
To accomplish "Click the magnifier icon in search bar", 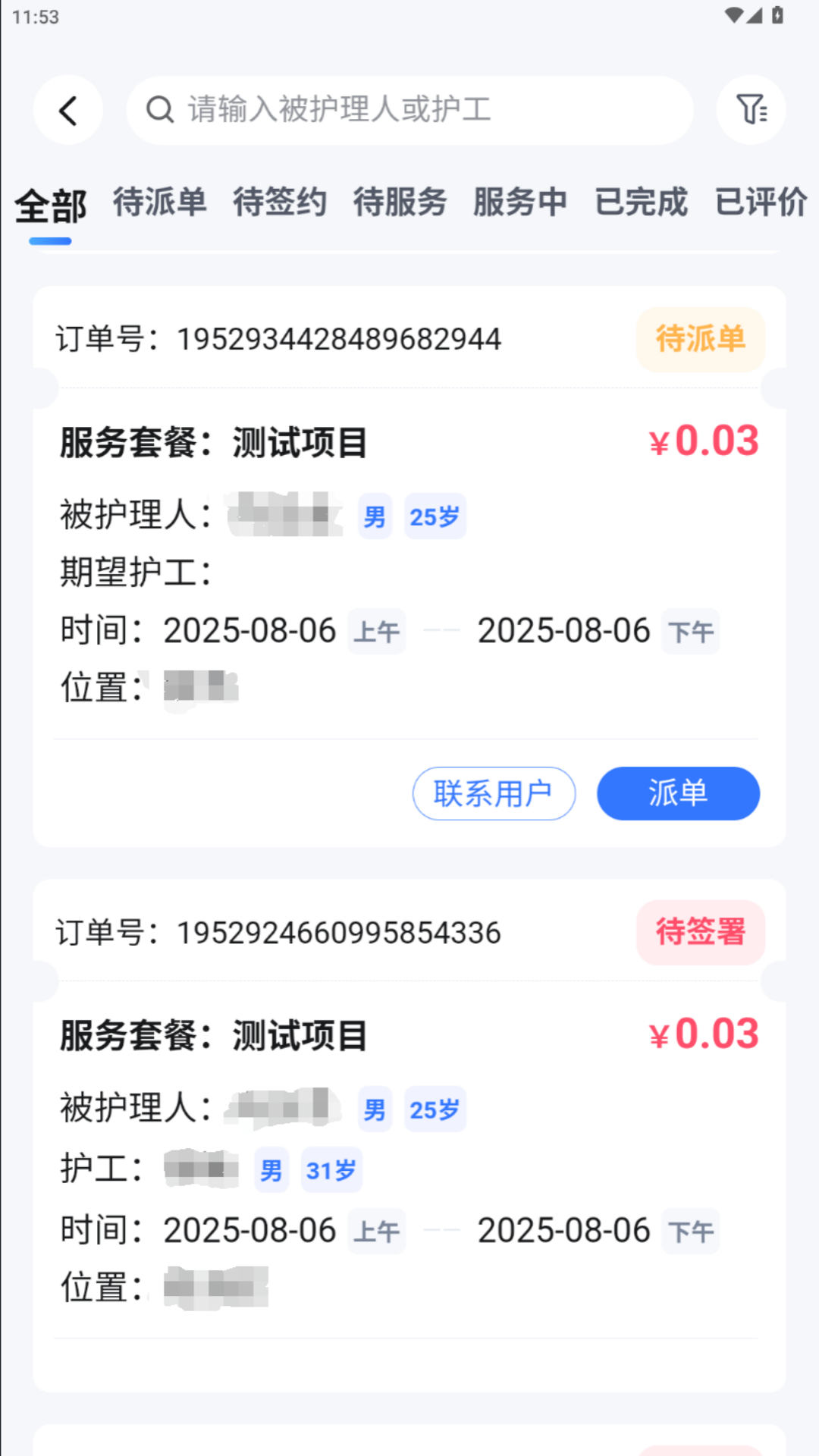I will click(158, 109).
